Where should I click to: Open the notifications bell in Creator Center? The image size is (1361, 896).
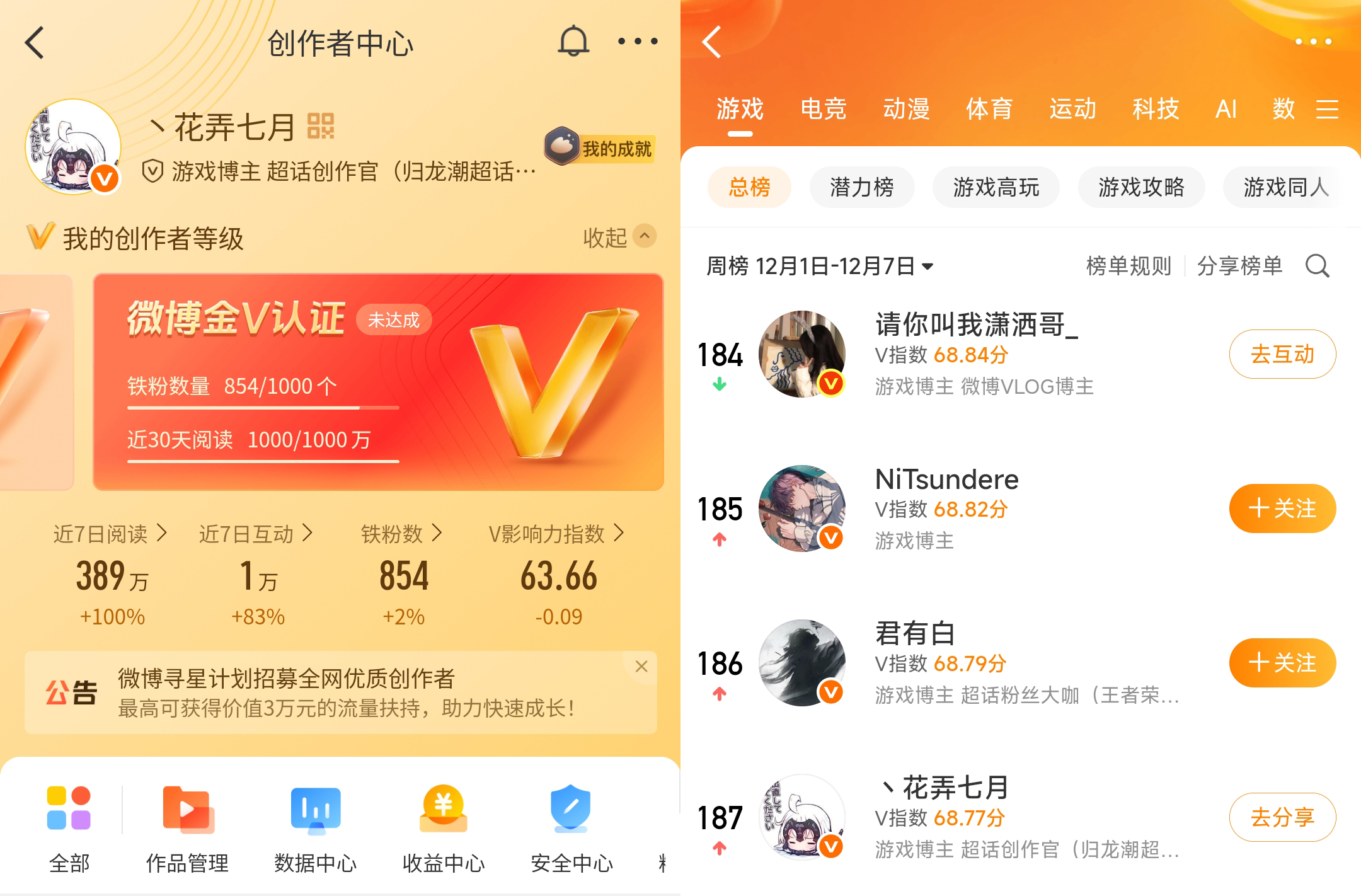point(573,42)
